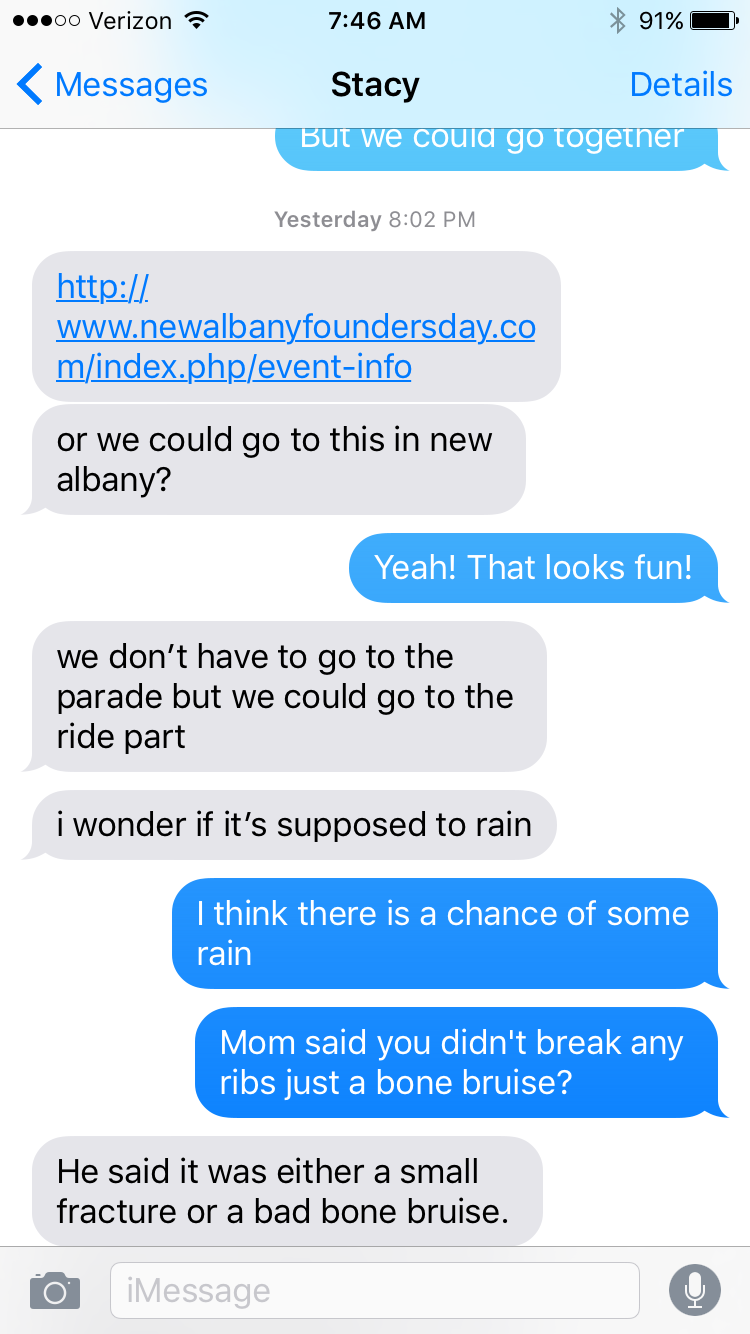Record an audio message with the microphone
The height and width of the screenshot is (1334, 750).
click(694, 1290)
